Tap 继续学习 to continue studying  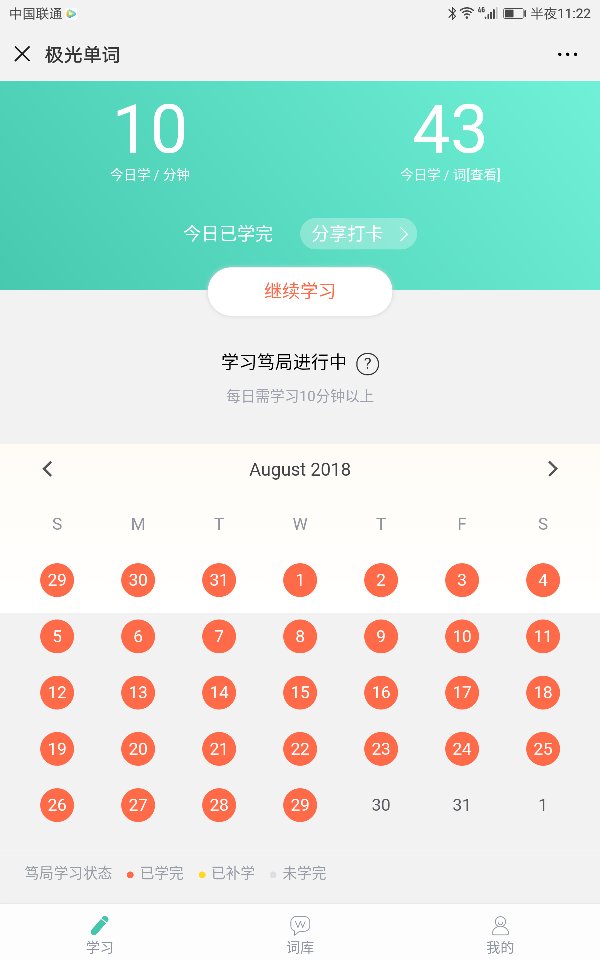point(300,291)
